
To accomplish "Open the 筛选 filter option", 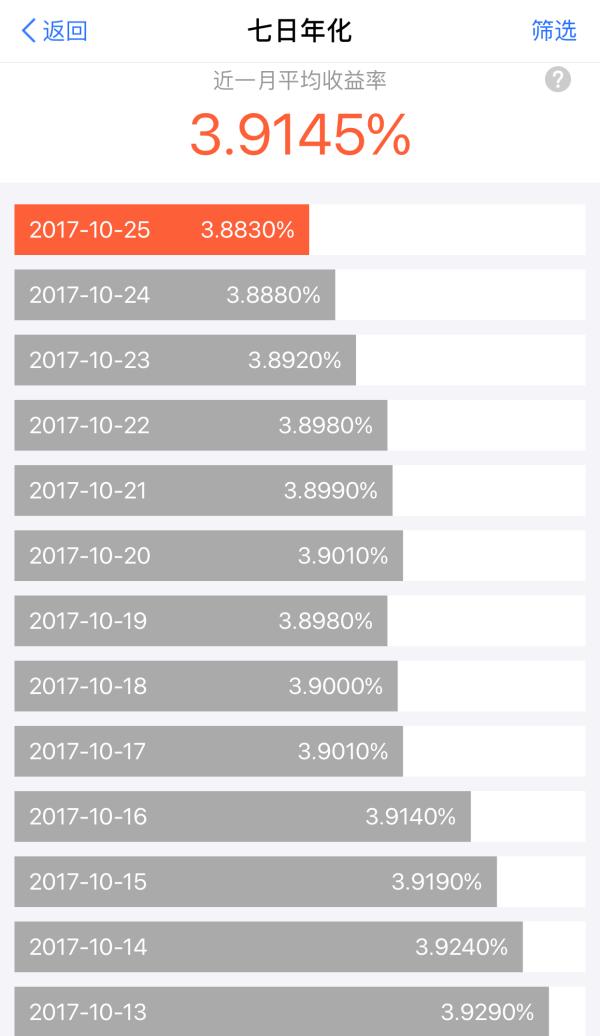I will (x=554, y=30).
